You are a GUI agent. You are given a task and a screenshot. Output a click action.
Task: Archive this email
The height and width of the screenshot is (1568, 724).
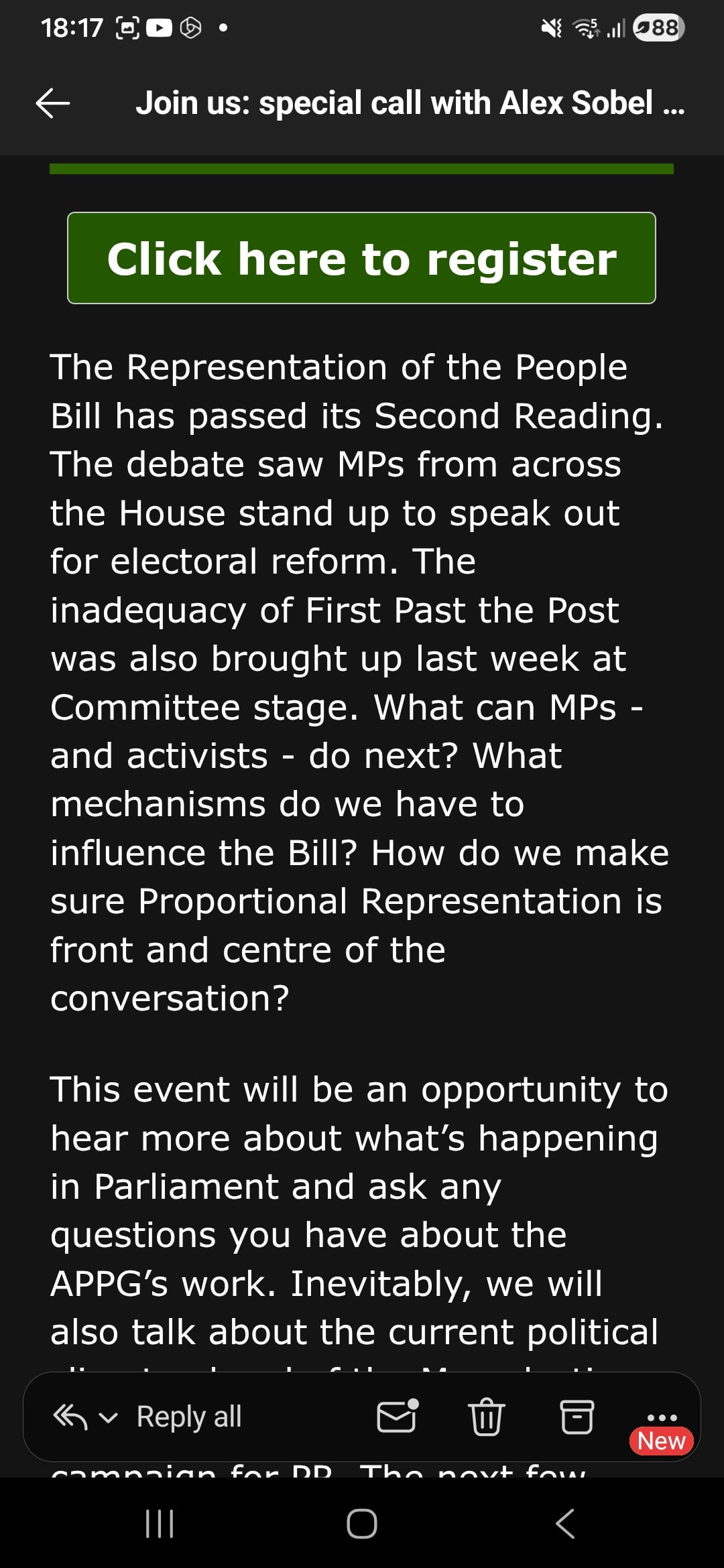click(x=577, y=1417)
